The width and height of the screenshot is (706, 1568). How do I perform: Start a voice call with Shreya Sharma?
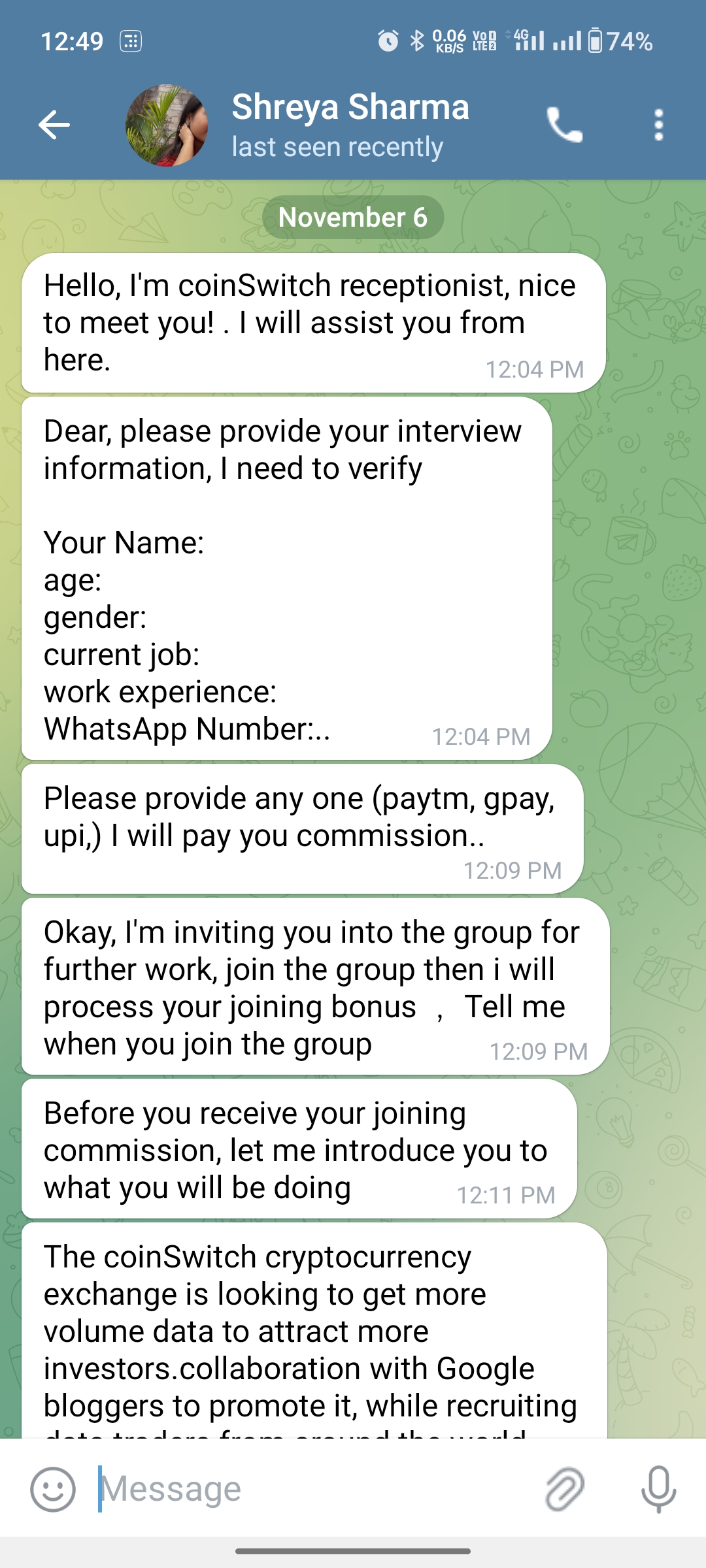564,125
